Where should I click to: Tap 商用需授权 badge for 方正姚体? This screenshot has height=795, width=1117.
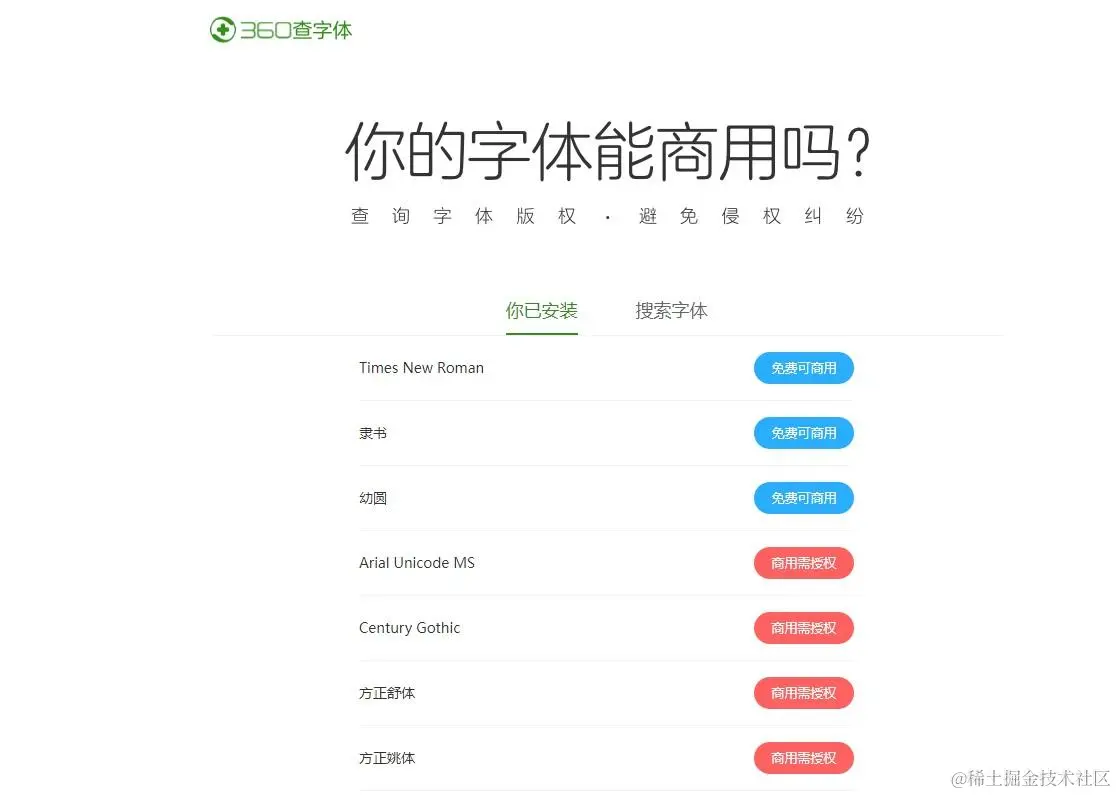[x=803, y=758]
